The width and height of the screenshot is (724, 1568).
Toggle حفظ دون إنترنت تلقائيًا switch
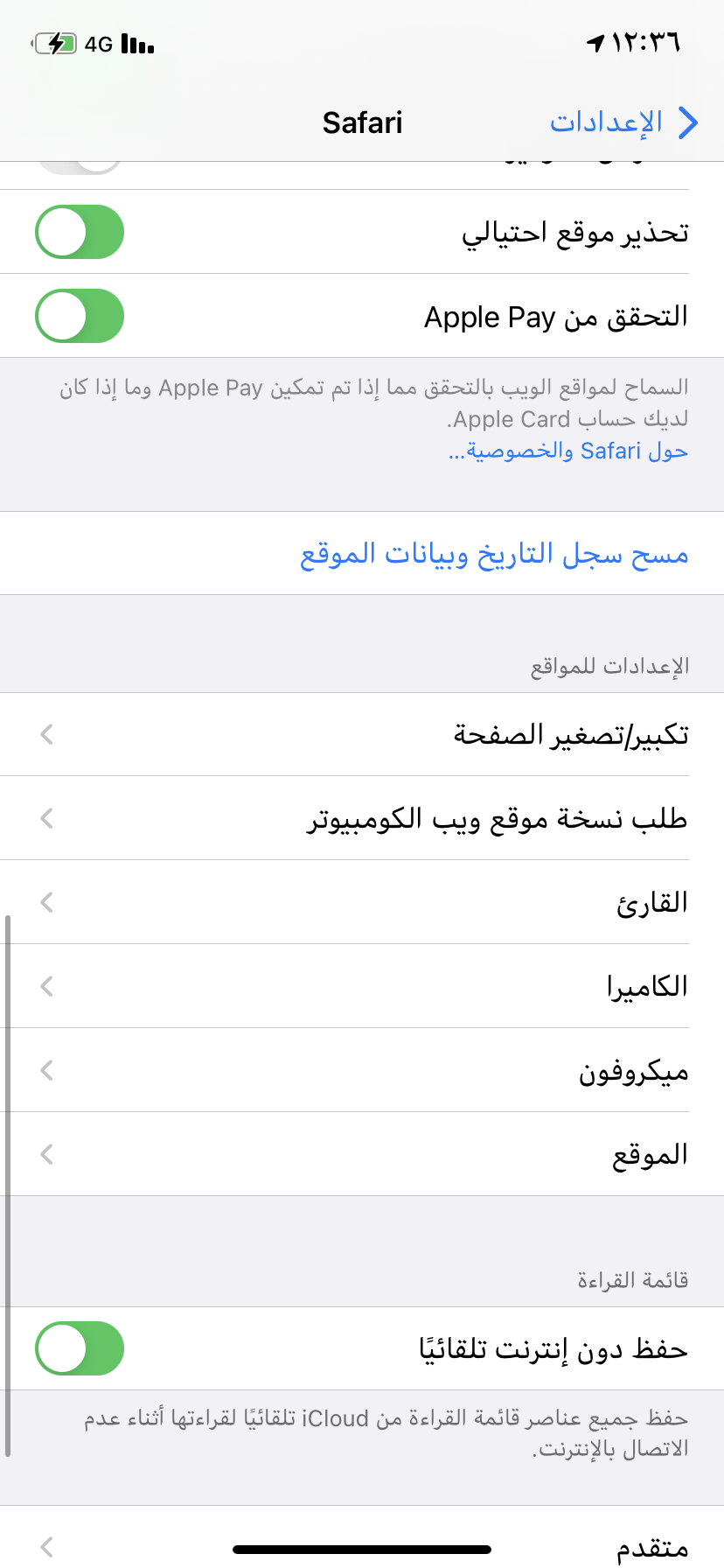pyautogui.click(x=80, y=1348)
